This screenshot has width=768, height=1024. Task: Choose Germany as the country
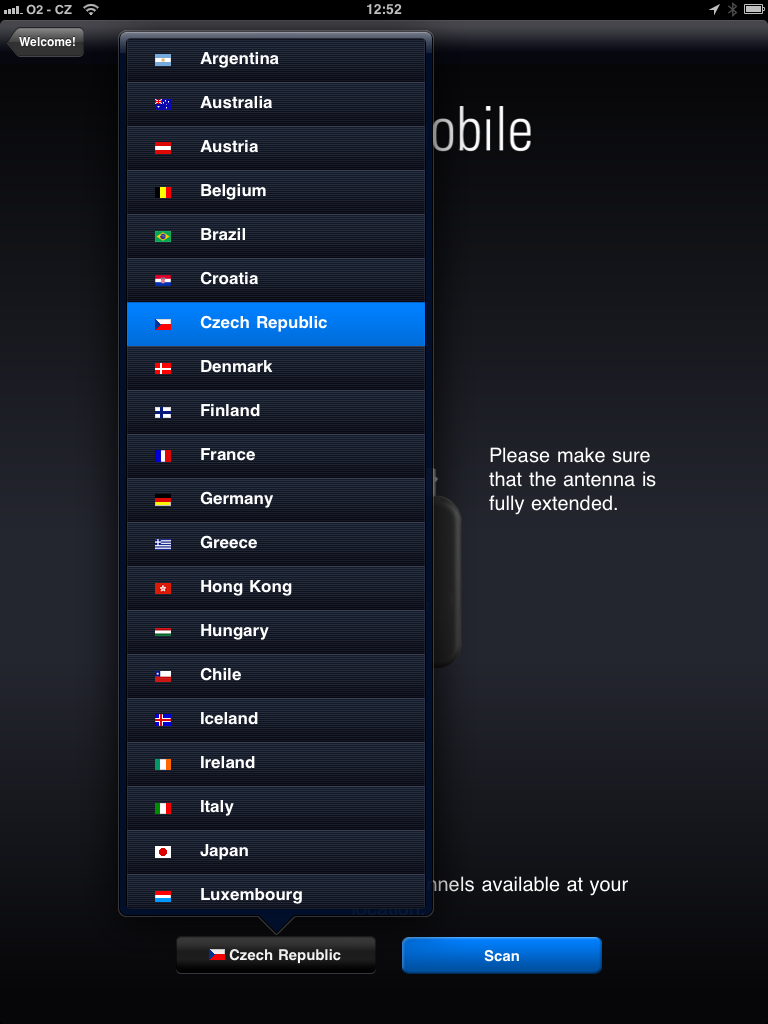pos(276,499)
